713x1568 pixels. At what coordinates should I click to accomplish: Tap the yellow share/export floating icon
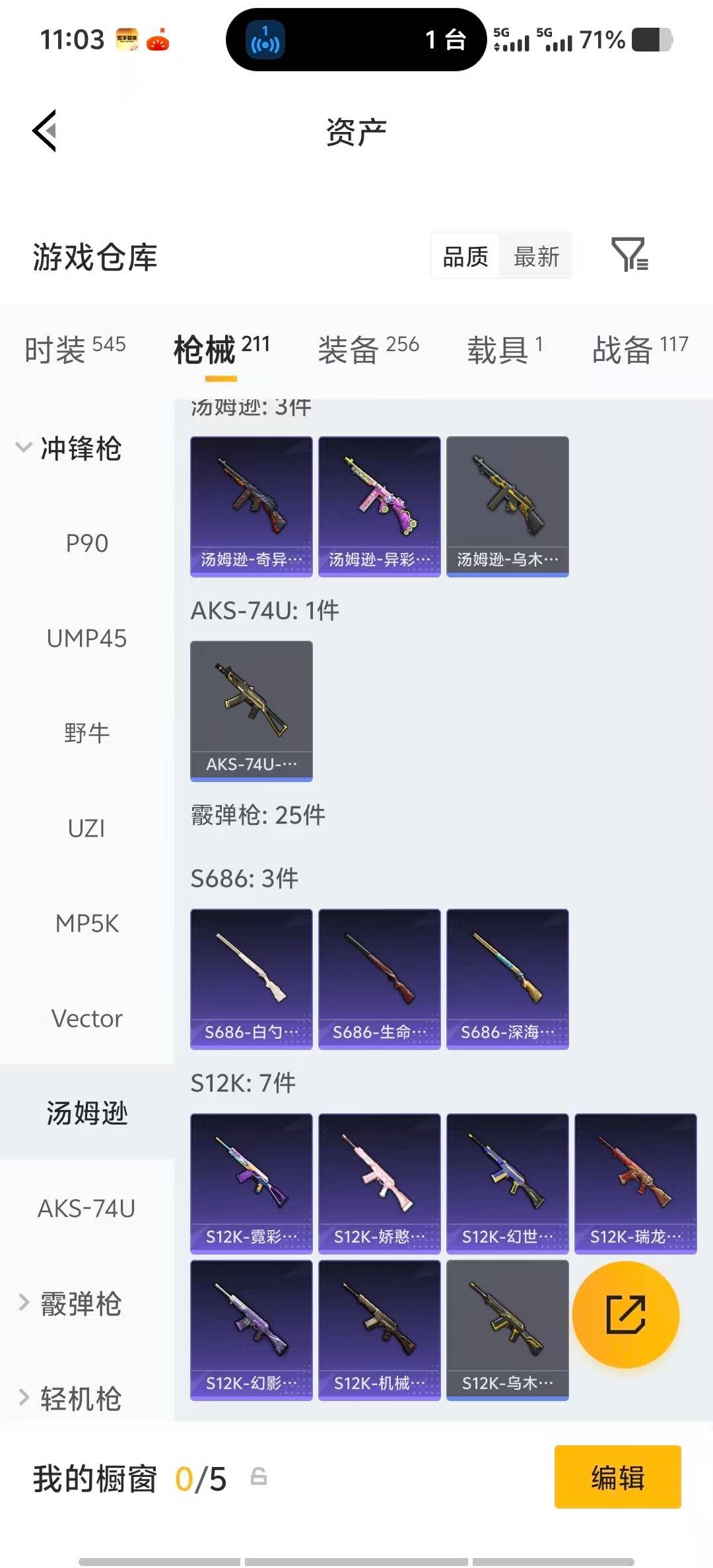coord(626,1316)
